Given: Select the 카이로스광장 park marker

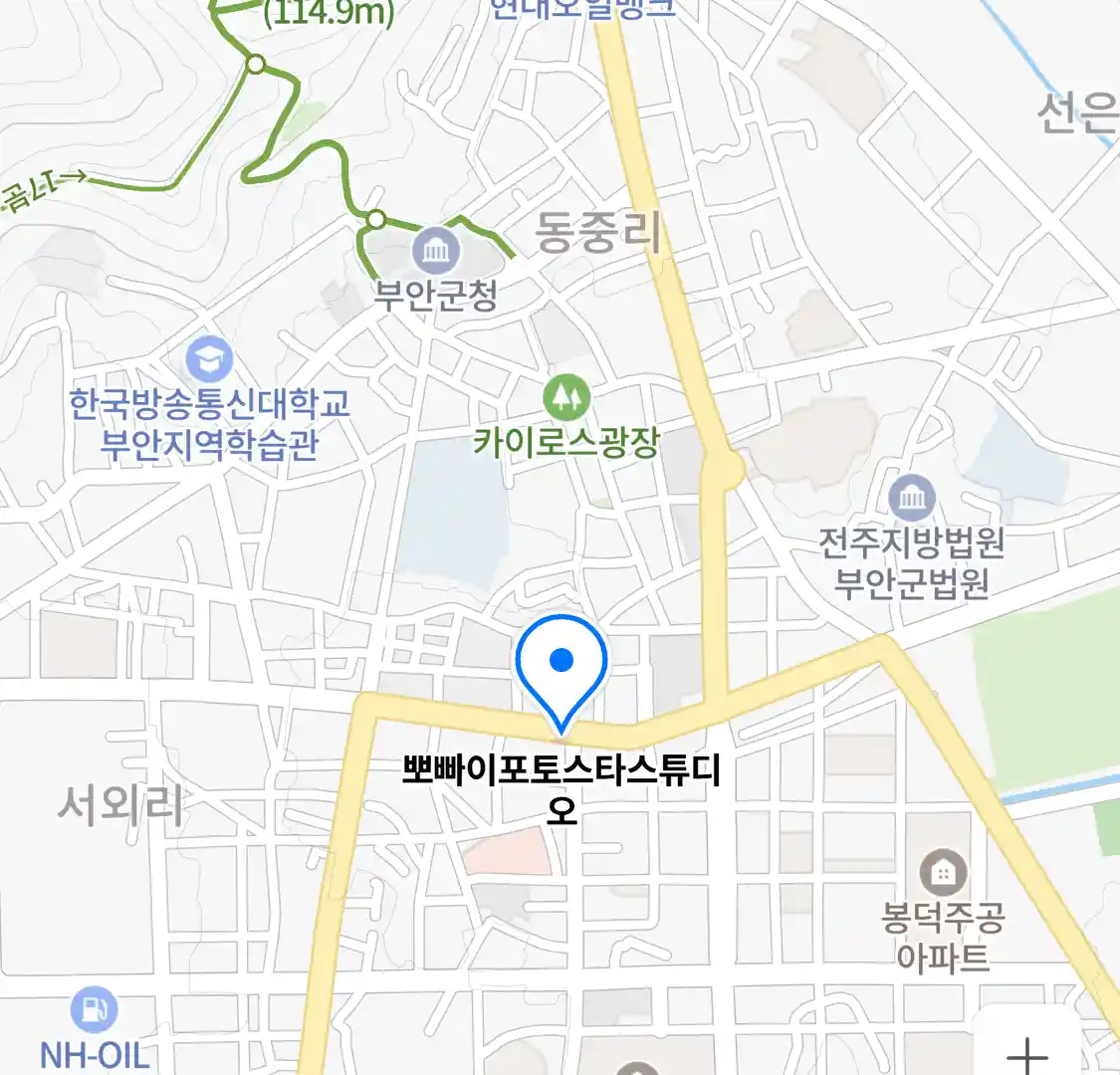Looking at the screenshot, I should tap(565, 398).
